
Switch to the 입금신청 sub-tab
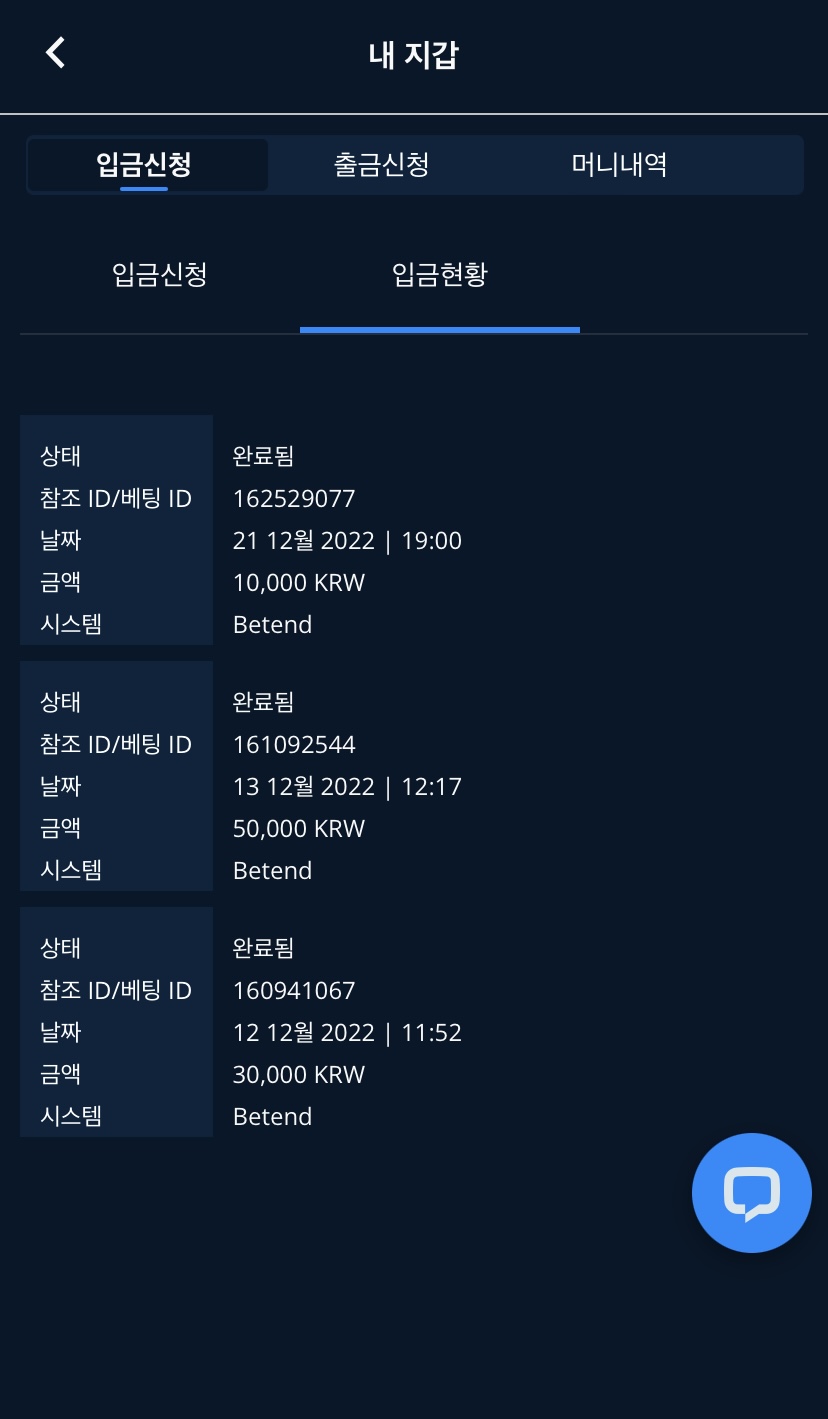click(x=160, y=275)
